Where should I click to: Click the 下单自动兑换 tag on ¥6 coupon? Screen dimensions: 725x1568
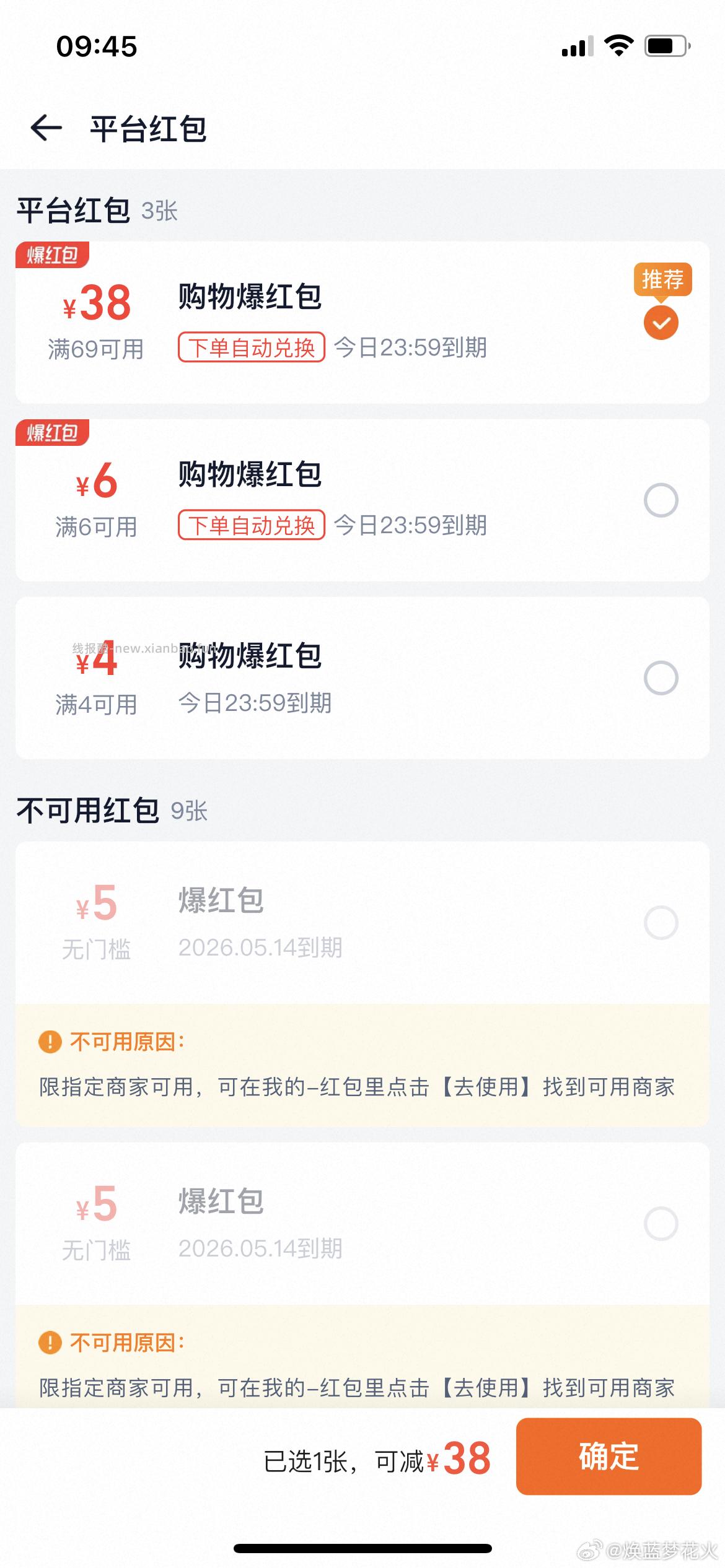coord(251,525)
